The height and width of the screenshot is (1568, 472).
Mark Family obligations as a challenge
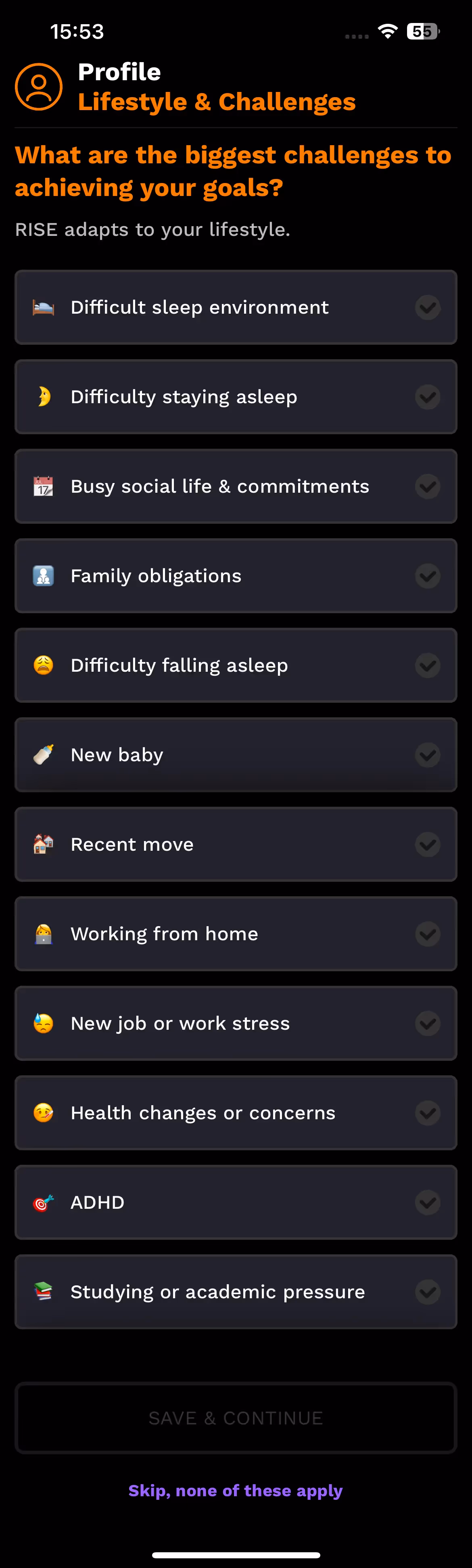(x=236, y=576)
